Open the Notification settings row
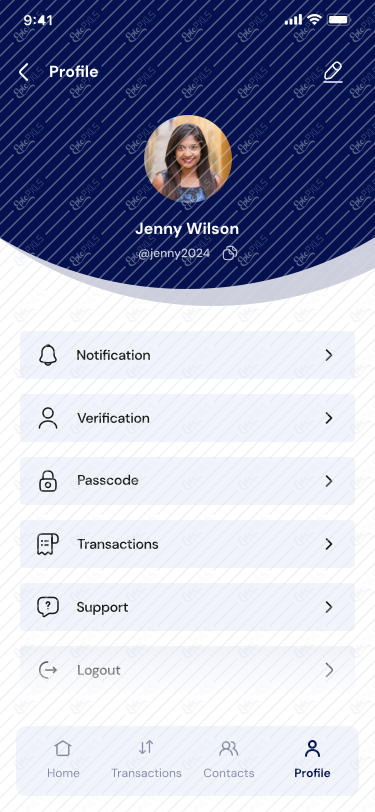The height and width of the screenshot is (812, 375). tap(188, 355)
